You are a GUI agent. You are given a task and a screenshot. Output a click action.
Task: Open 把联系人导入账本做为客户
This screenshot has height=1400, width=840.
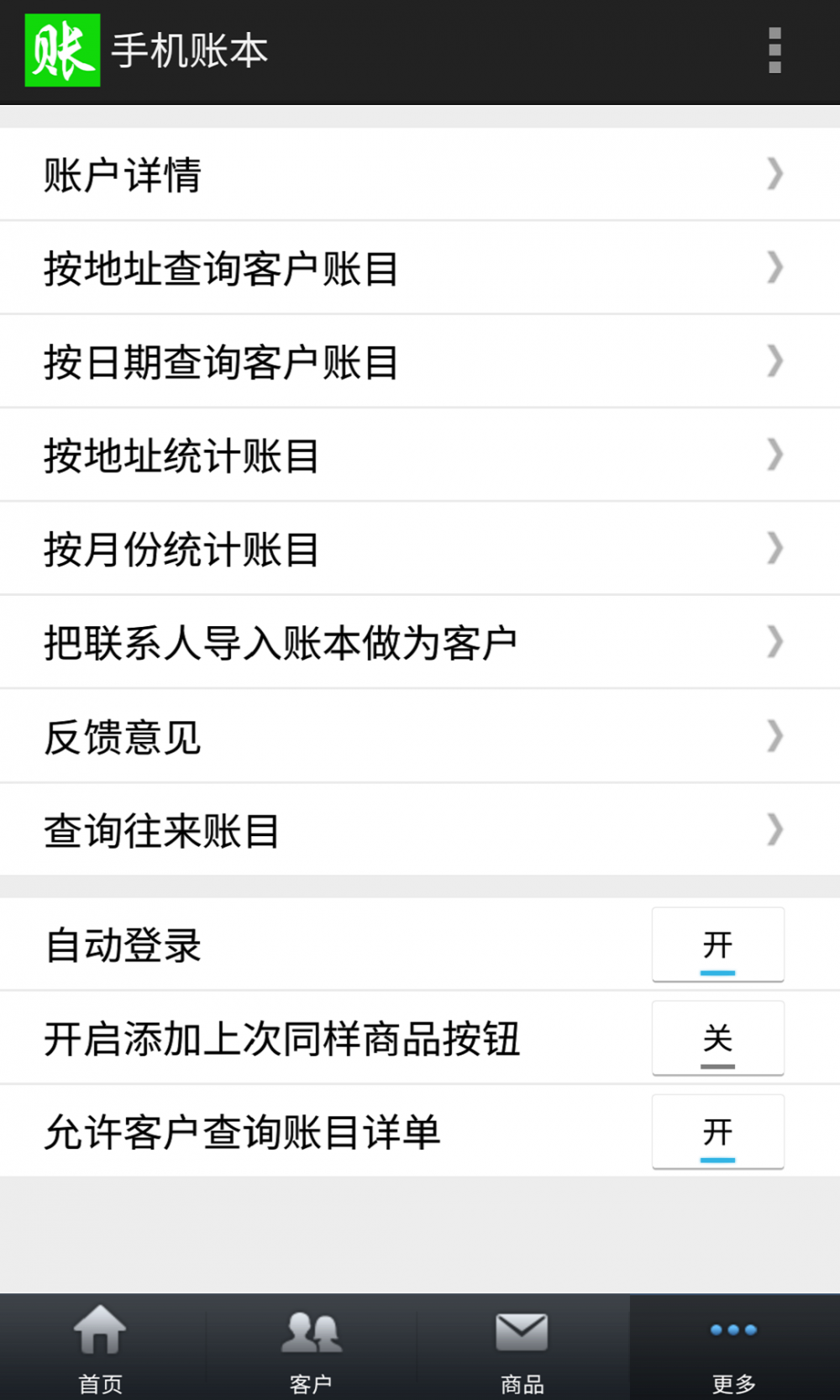tap(420, 643)
